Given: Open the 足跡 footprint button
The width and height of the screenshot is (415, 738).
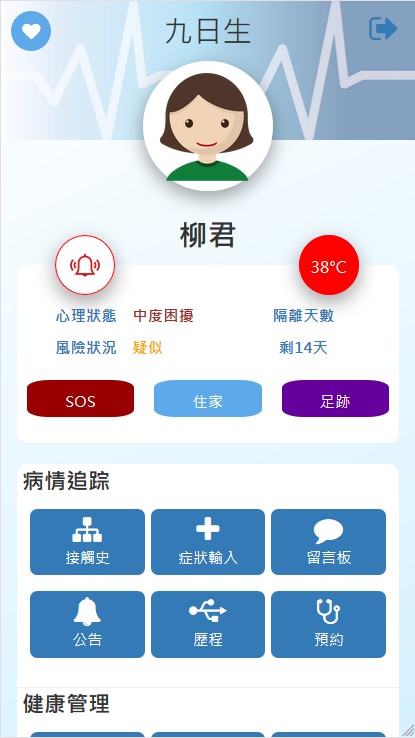Looking at the screenshot, I should point(335,399).
